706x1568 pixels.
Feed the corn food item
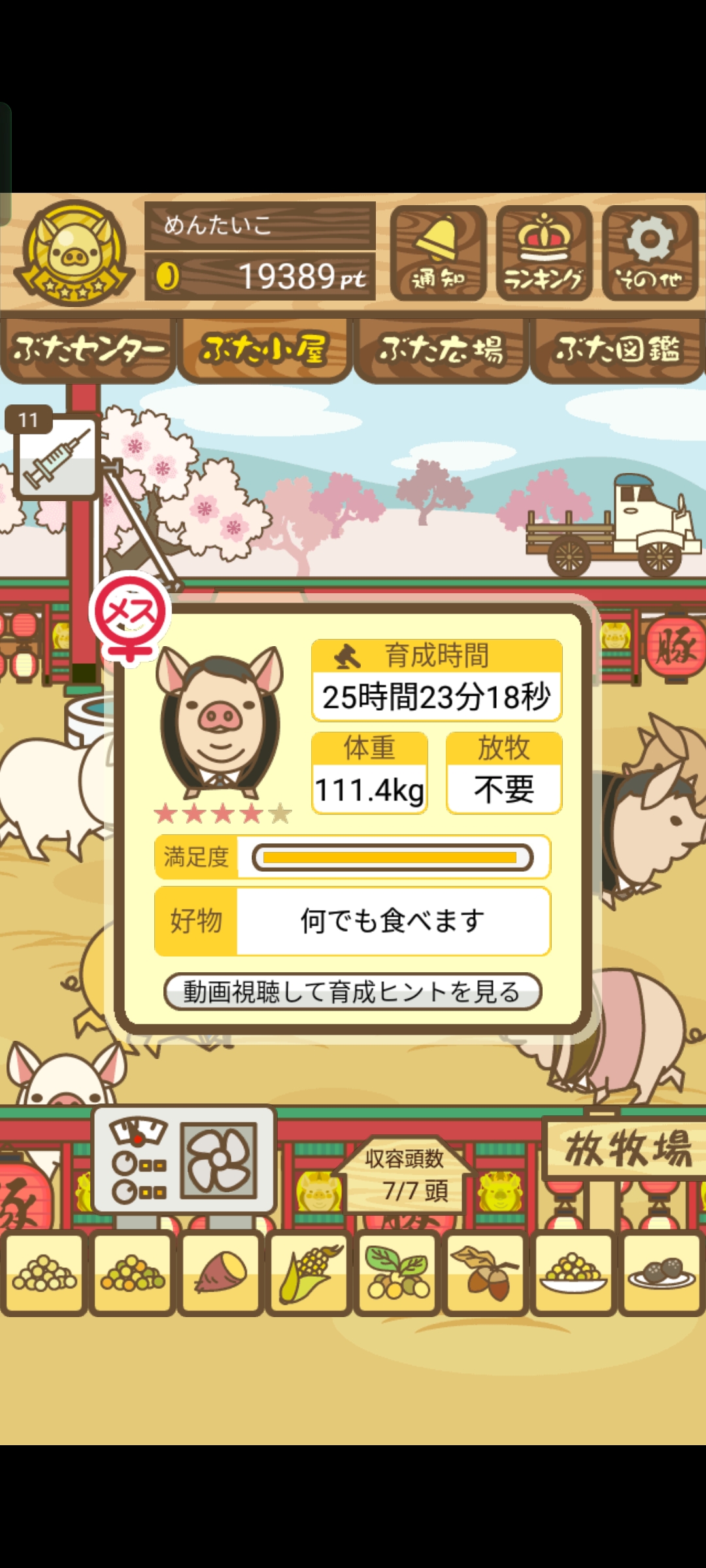click(x=309, y=1273)
